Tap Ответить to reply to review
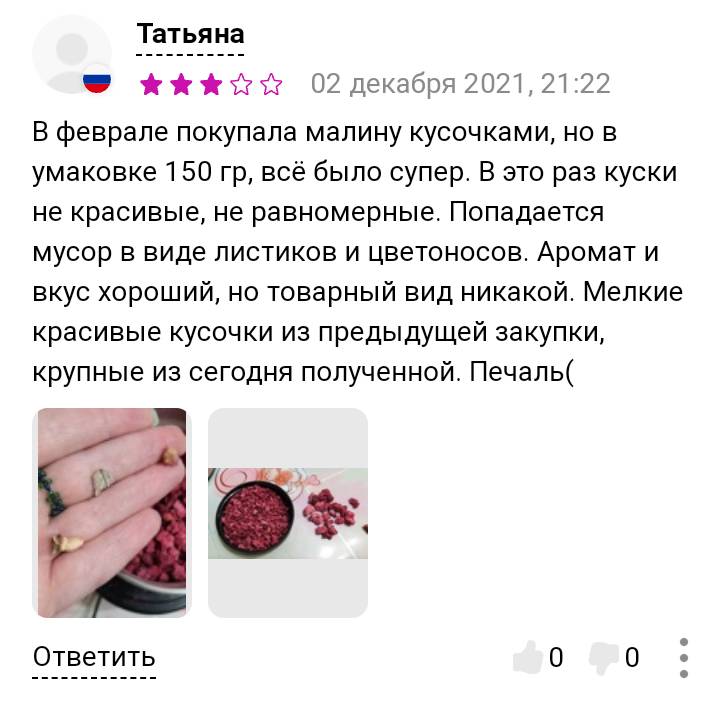 tap(94, 657)
